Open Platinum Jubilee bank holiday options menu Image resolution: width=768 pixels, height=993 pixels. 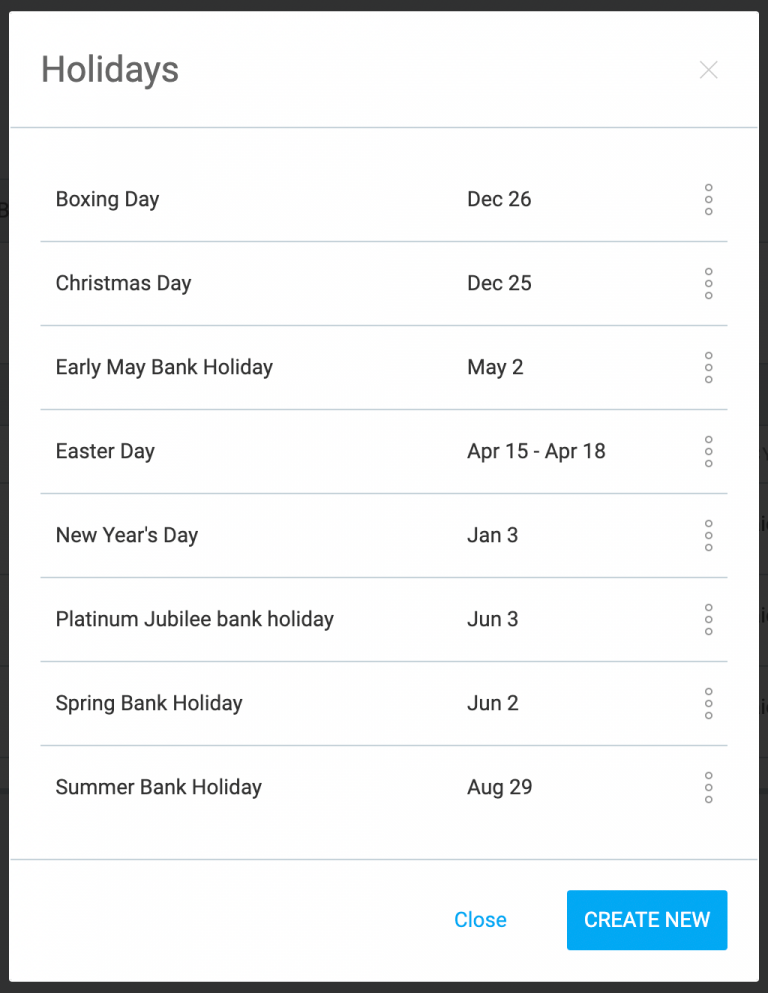[708, 619]
